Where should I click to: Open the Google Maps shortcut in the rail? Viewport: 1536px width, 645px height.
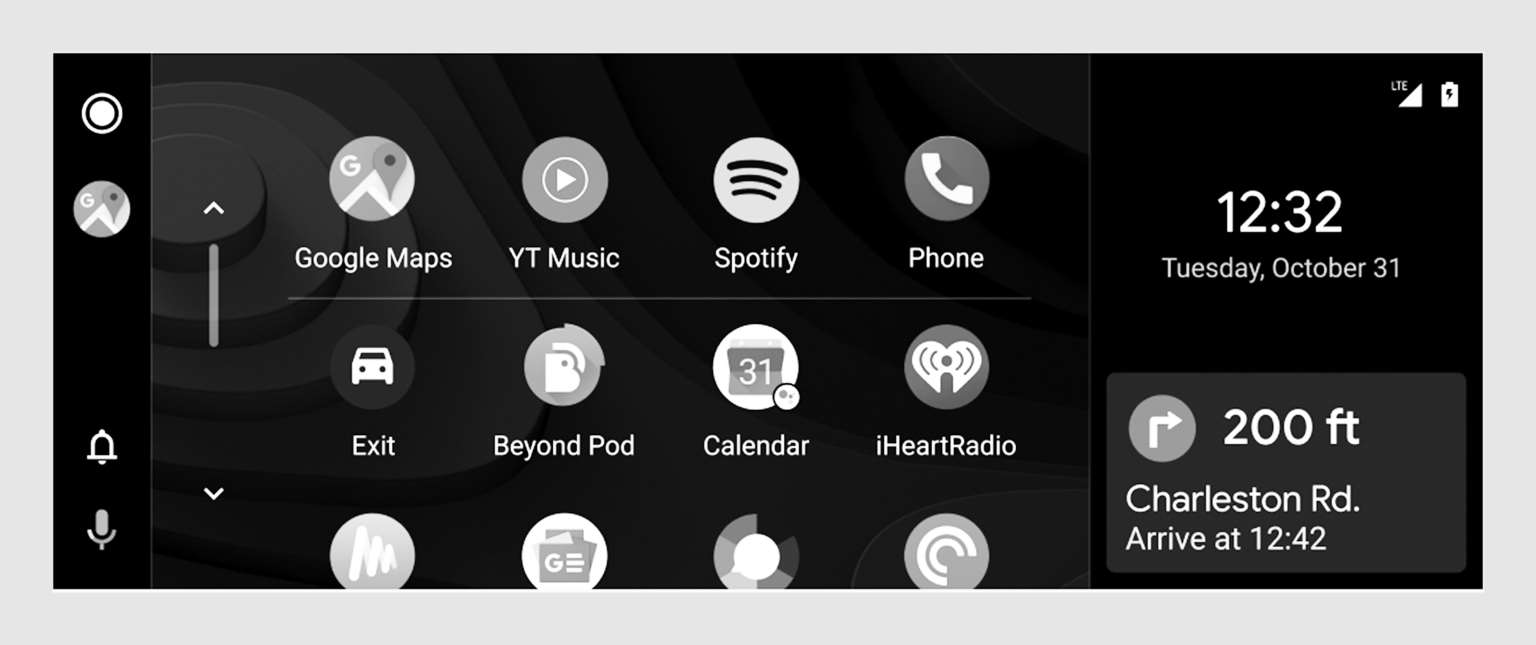point(101,209)
